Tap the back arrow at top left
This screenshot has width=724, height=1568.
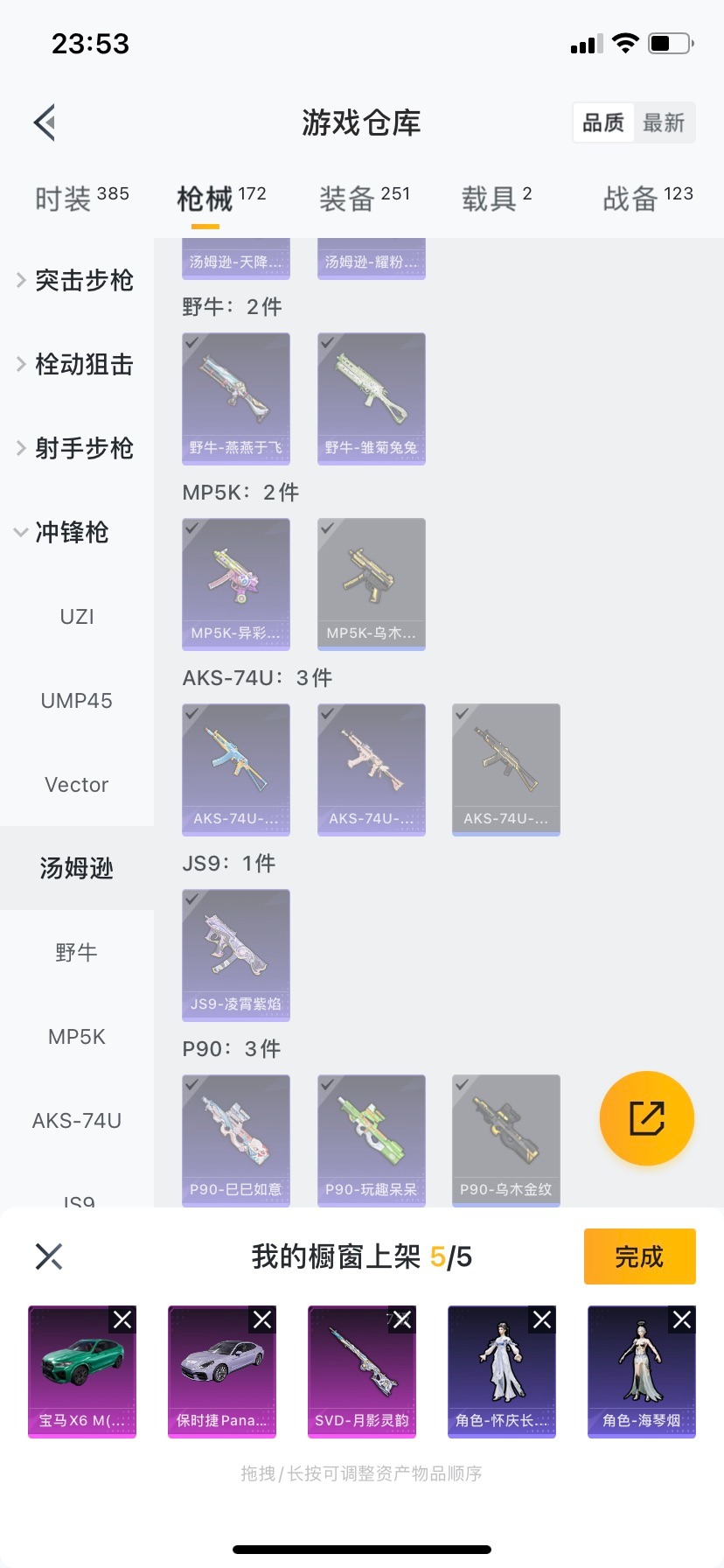pos(44,122)
